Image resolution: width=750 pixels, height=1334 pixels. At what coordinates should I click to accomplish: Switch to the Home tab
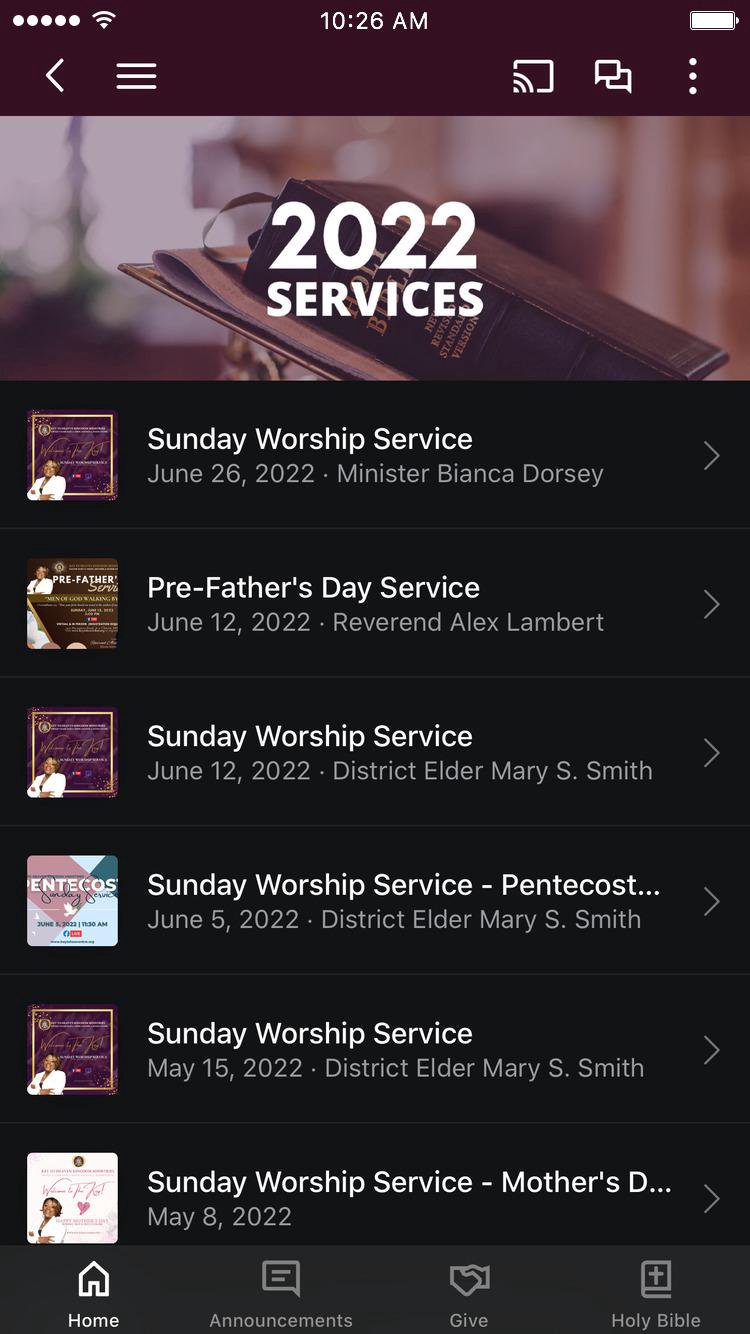click(x=93, y=1293)
